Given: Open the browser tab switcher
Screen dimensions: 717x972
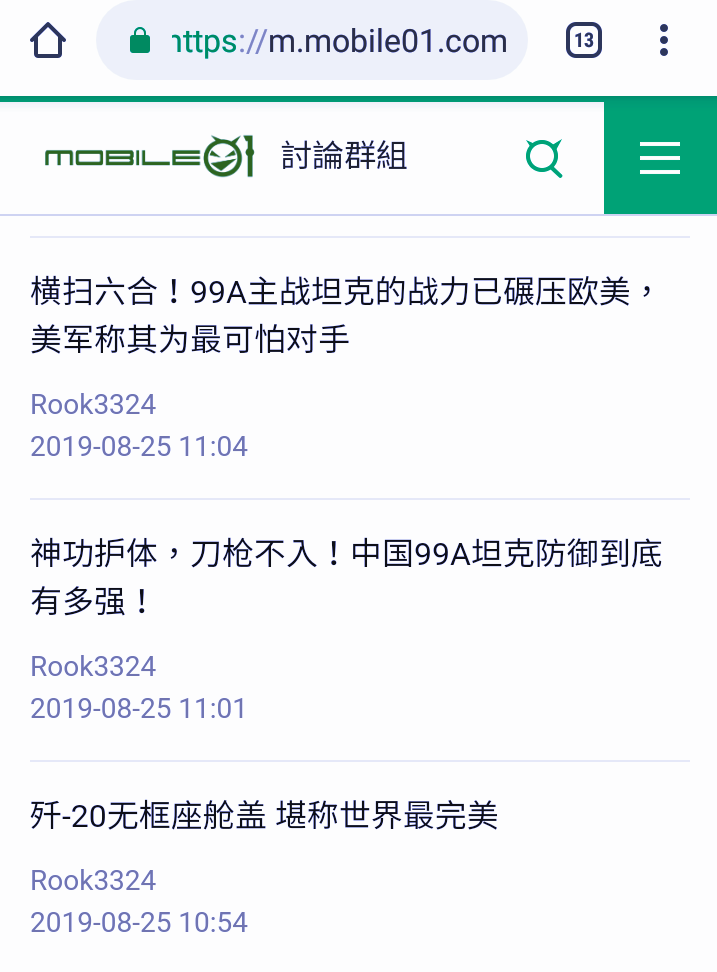Looking at the screenshot, I should pyautogui.click(x=584, y=41).
